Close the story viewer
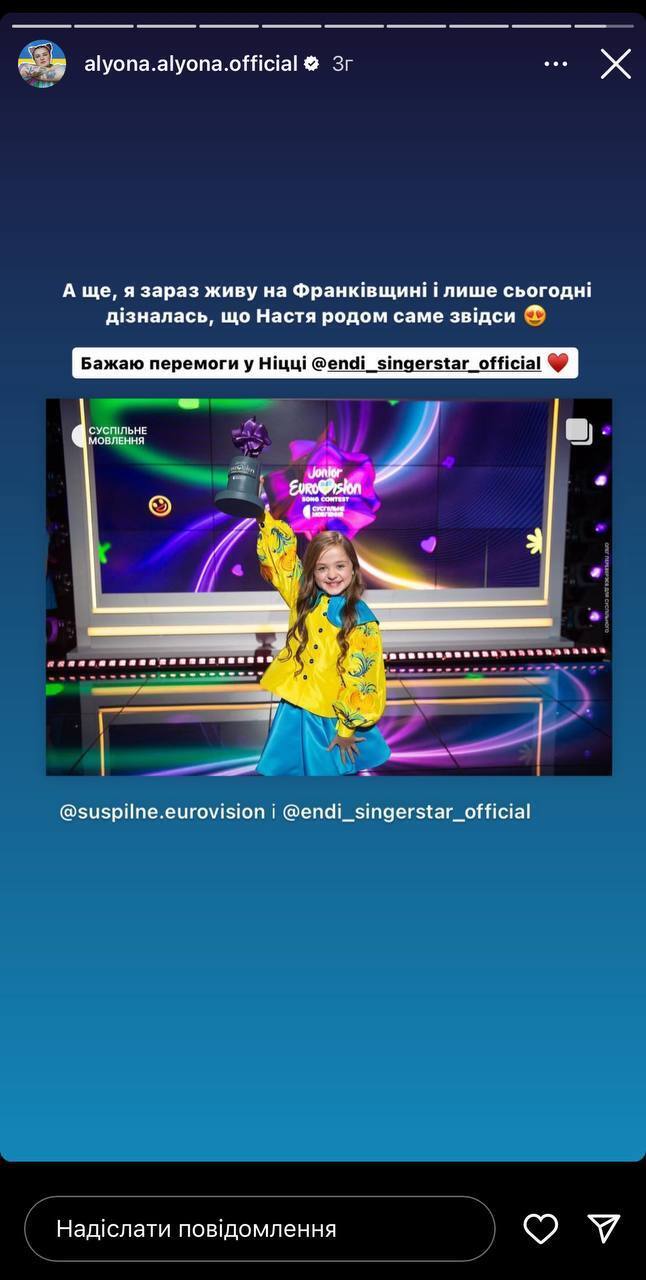This screenshot has height=1280, width=646. 615,64
